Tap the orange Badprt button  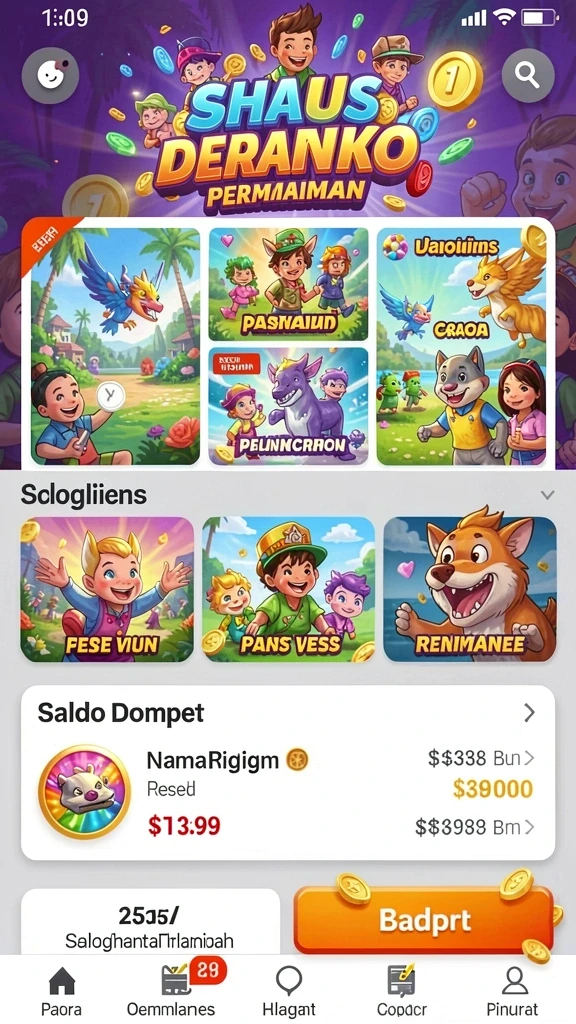(x=424, y=920)
